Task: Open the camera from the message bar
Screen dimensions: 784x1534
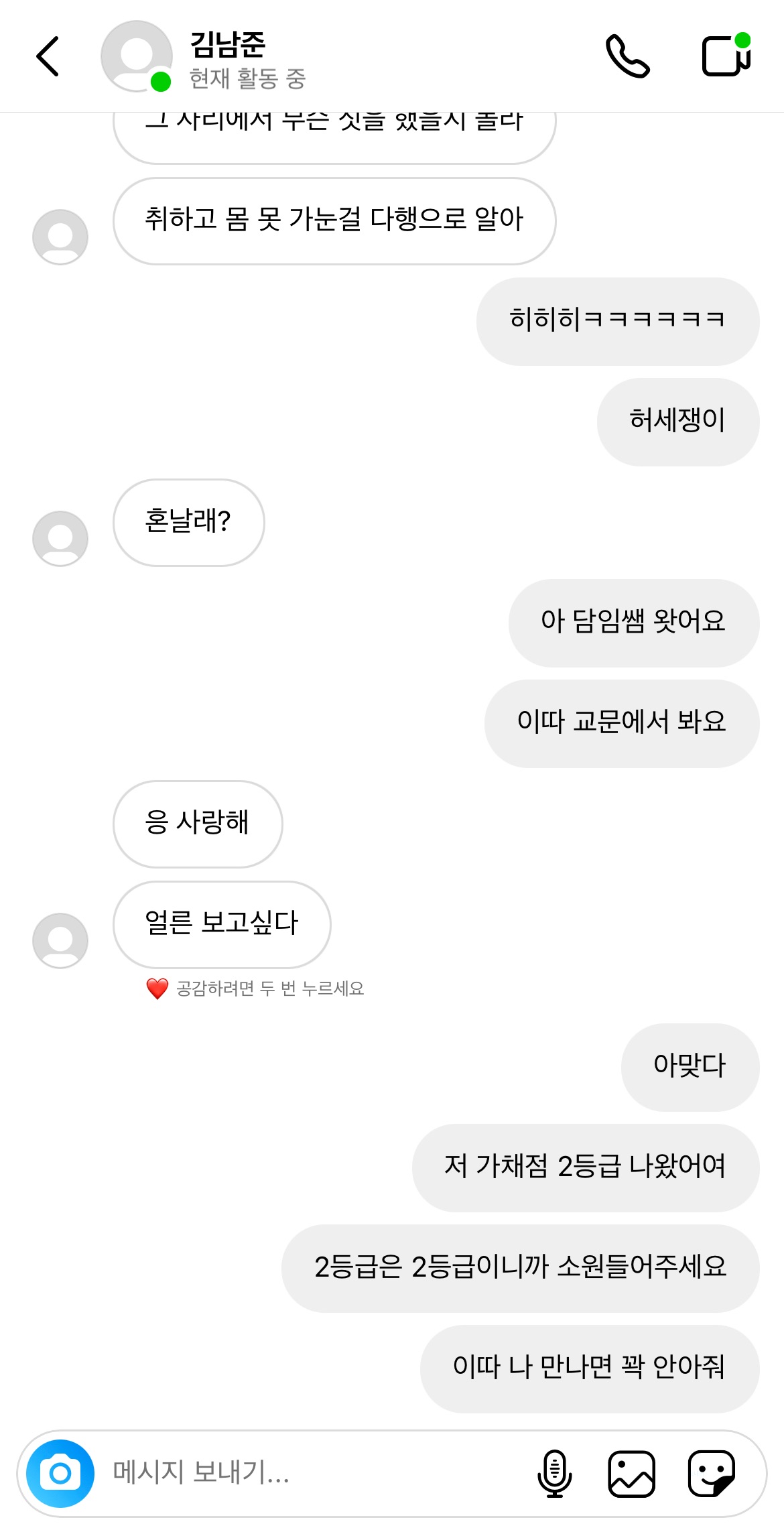Action: [x=60, y=1473]
